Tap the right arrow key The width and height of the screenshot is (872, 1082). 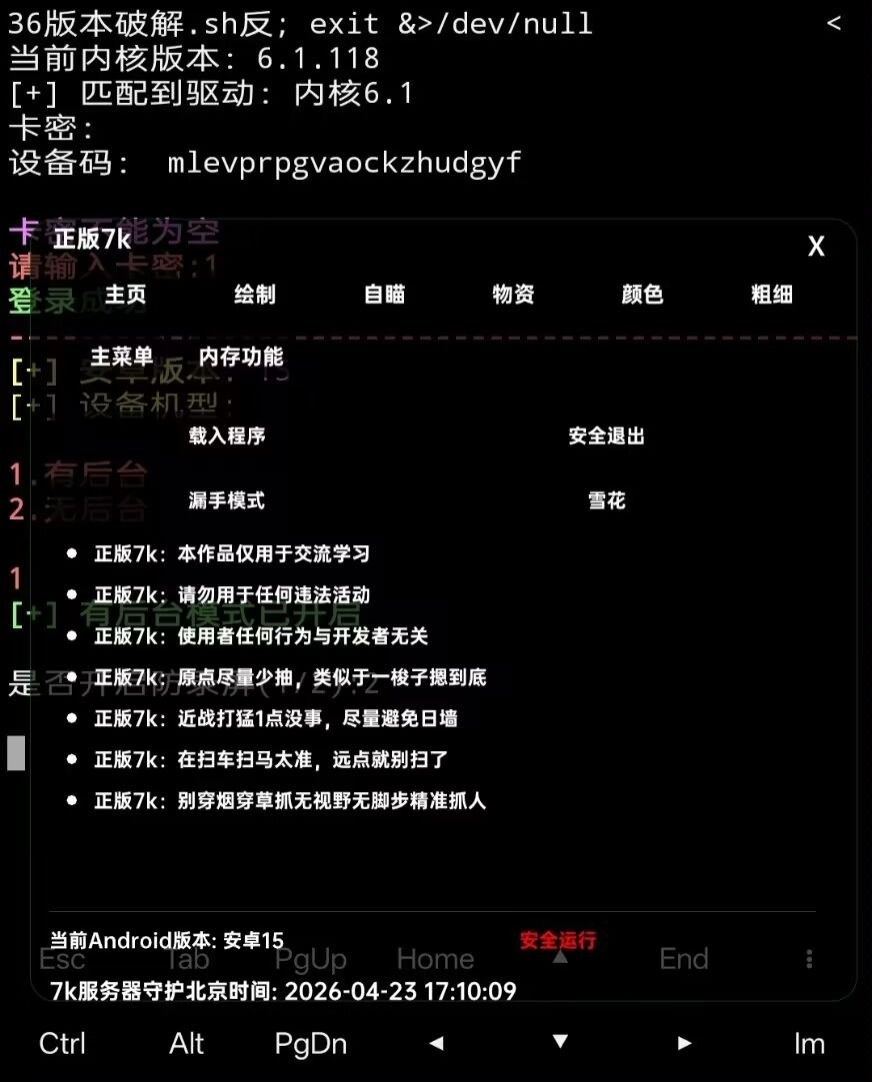[x=684, y=1043]
